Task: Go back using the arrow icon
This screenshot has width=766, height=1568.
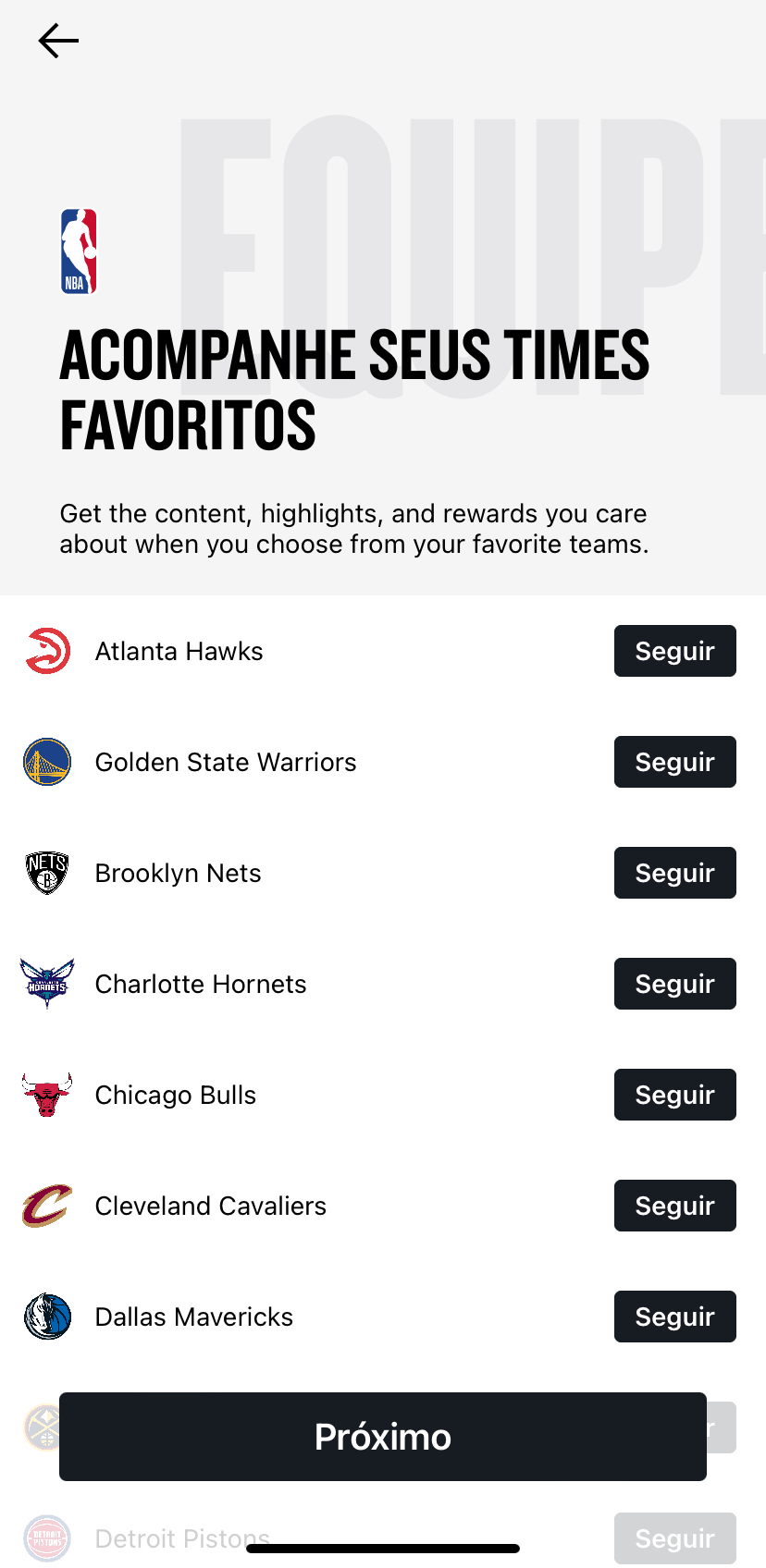Action: tap(58, 41)
